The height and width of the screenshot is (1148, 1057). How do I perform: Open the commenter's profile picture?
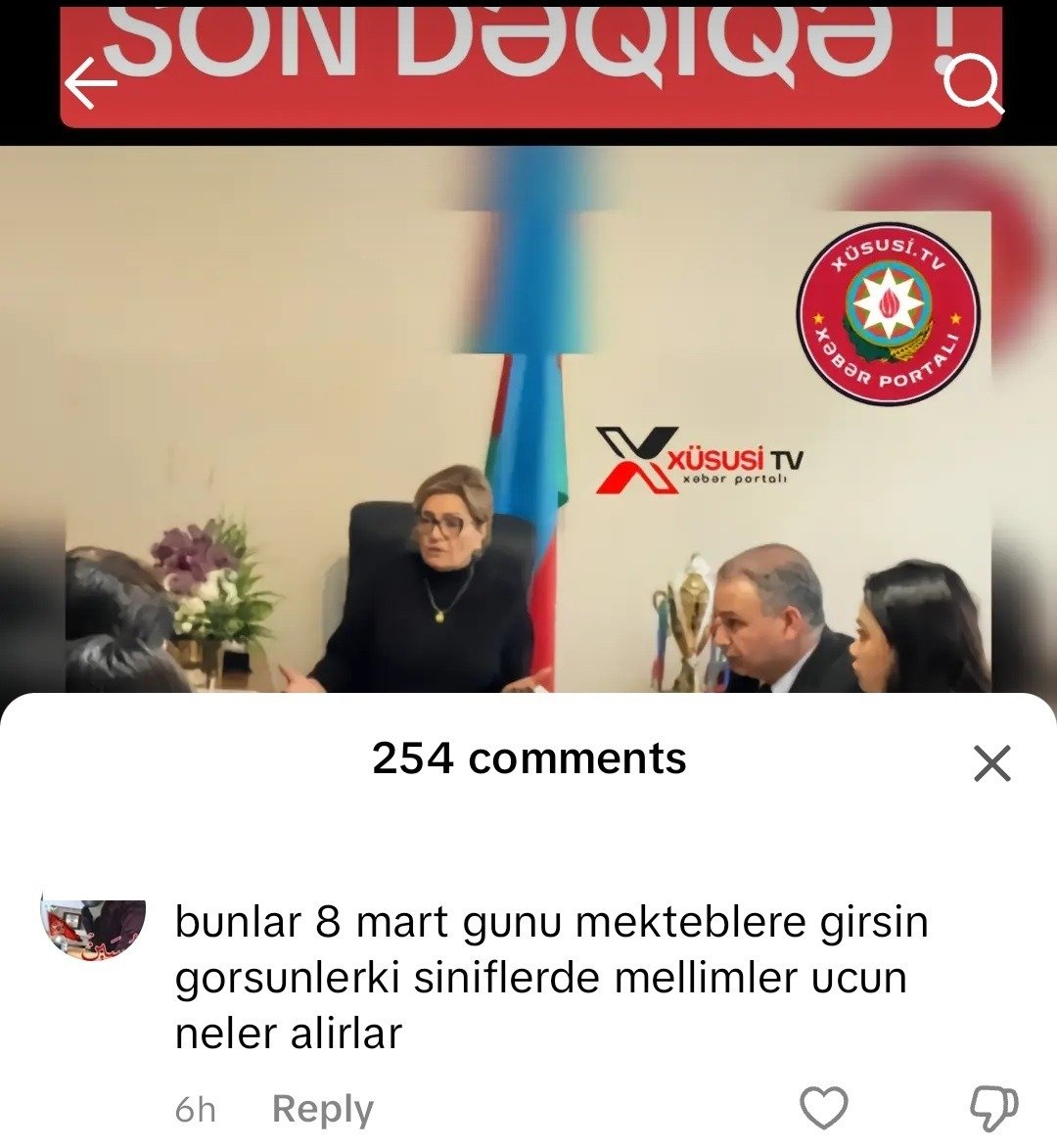(x=94, y=929)
